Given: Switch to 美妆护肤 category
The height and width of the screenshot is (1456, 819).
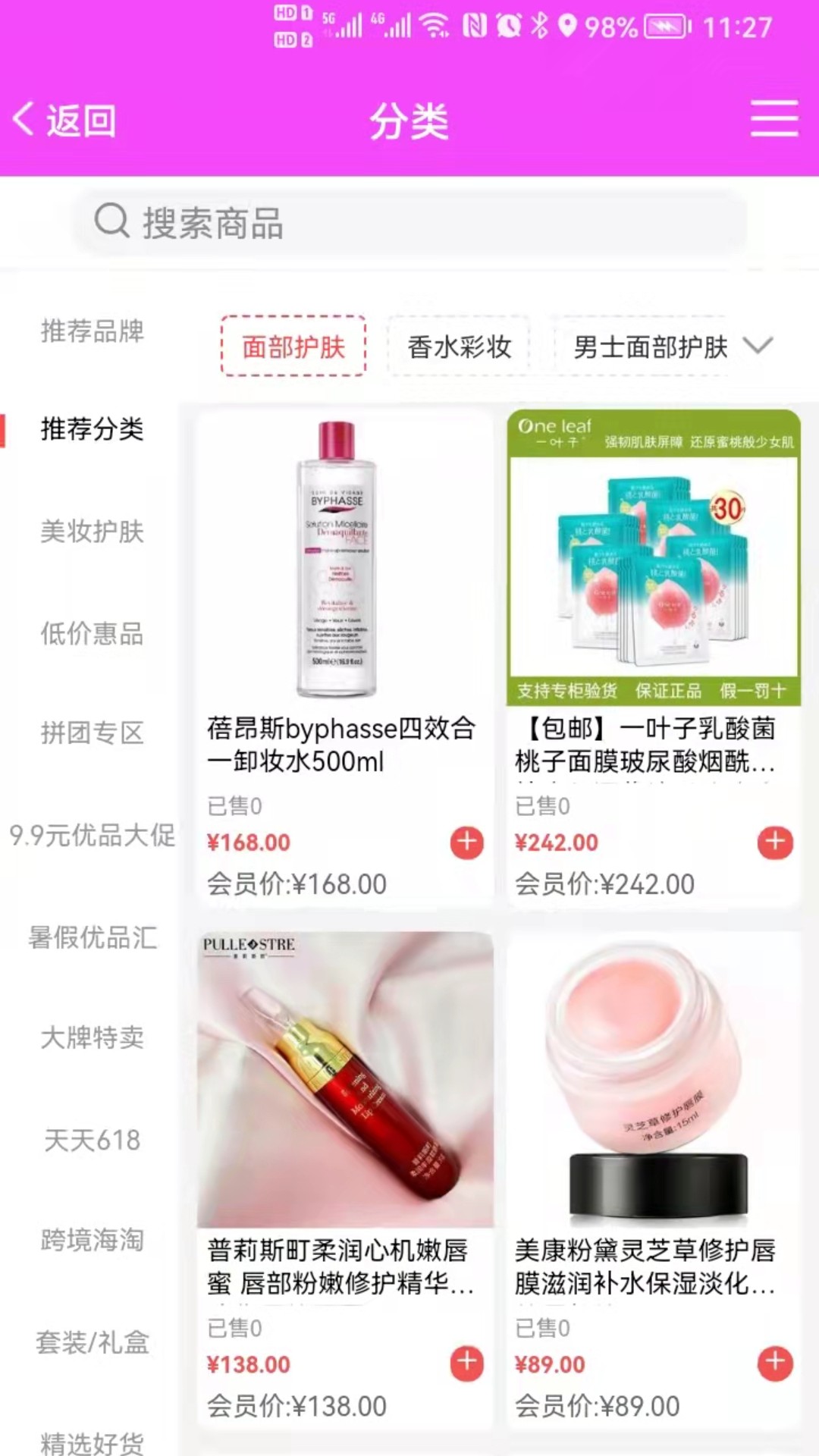Looking at the screenshot, I should pyautogui.click(x=92, y=532).
